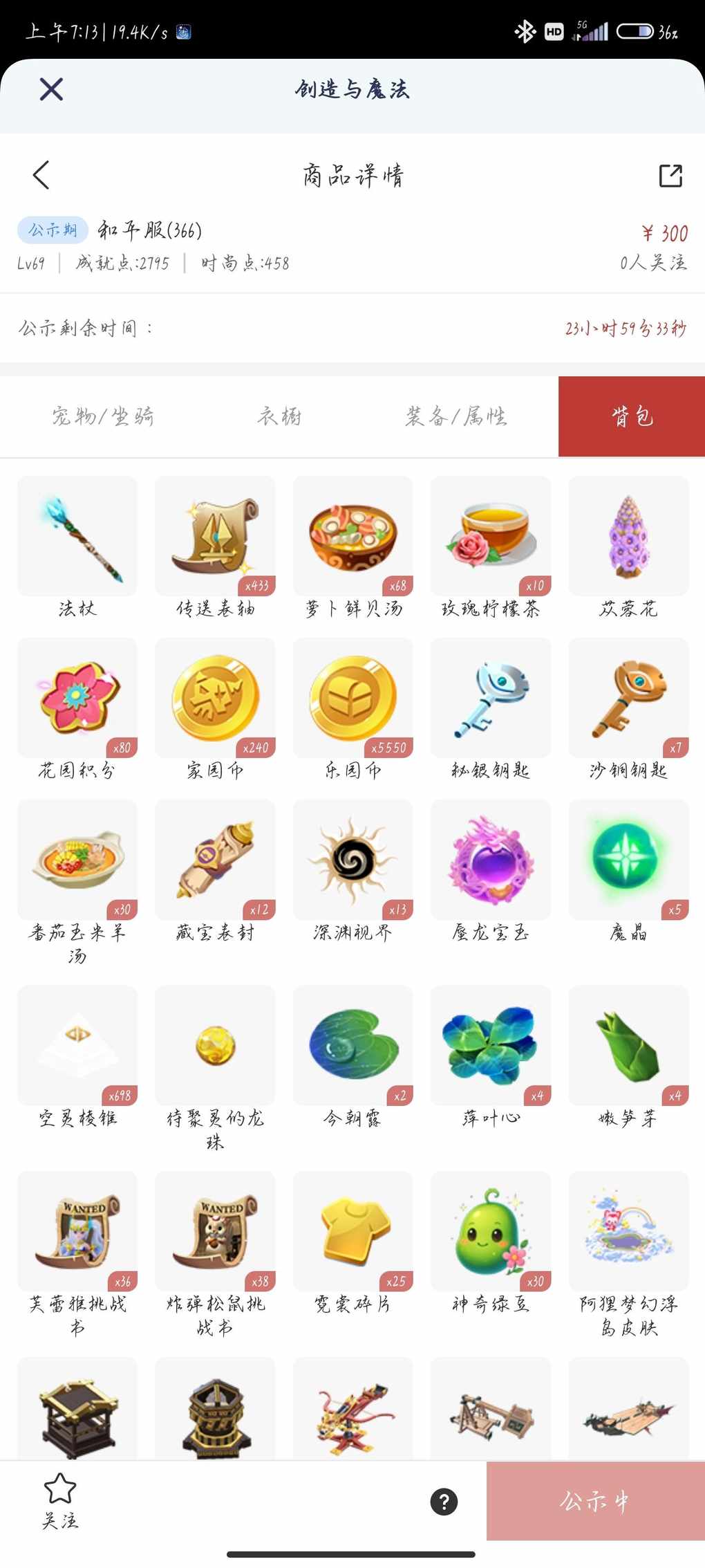
Task: Check the 秘银钥匙 item
Action: (491, 699)
